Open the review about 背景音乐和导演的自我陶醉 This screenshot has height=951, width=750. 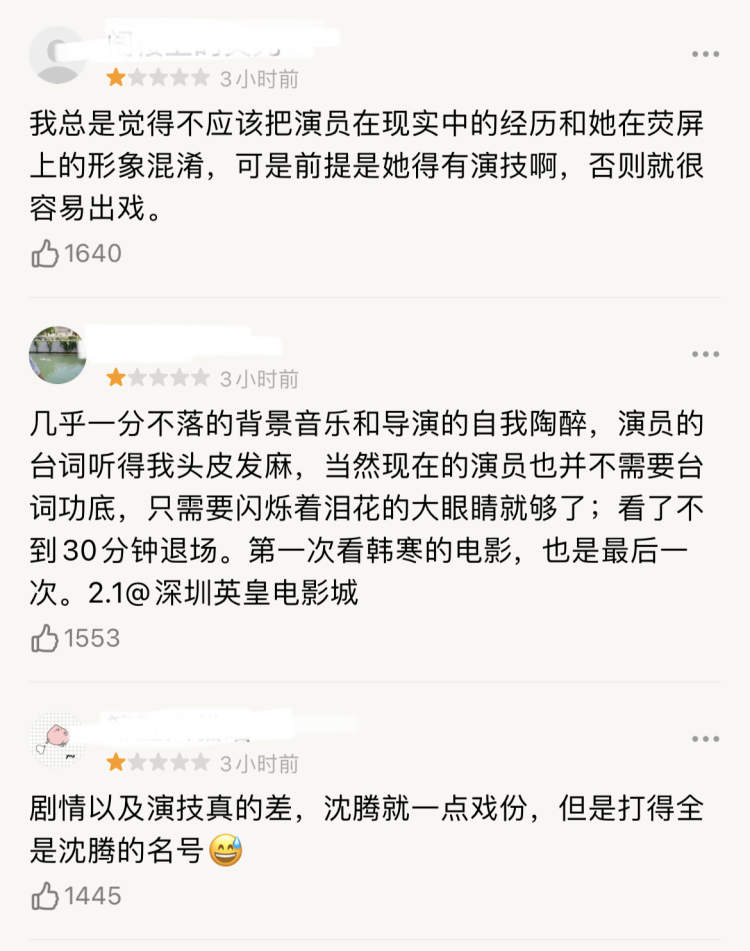coord(365,508)
